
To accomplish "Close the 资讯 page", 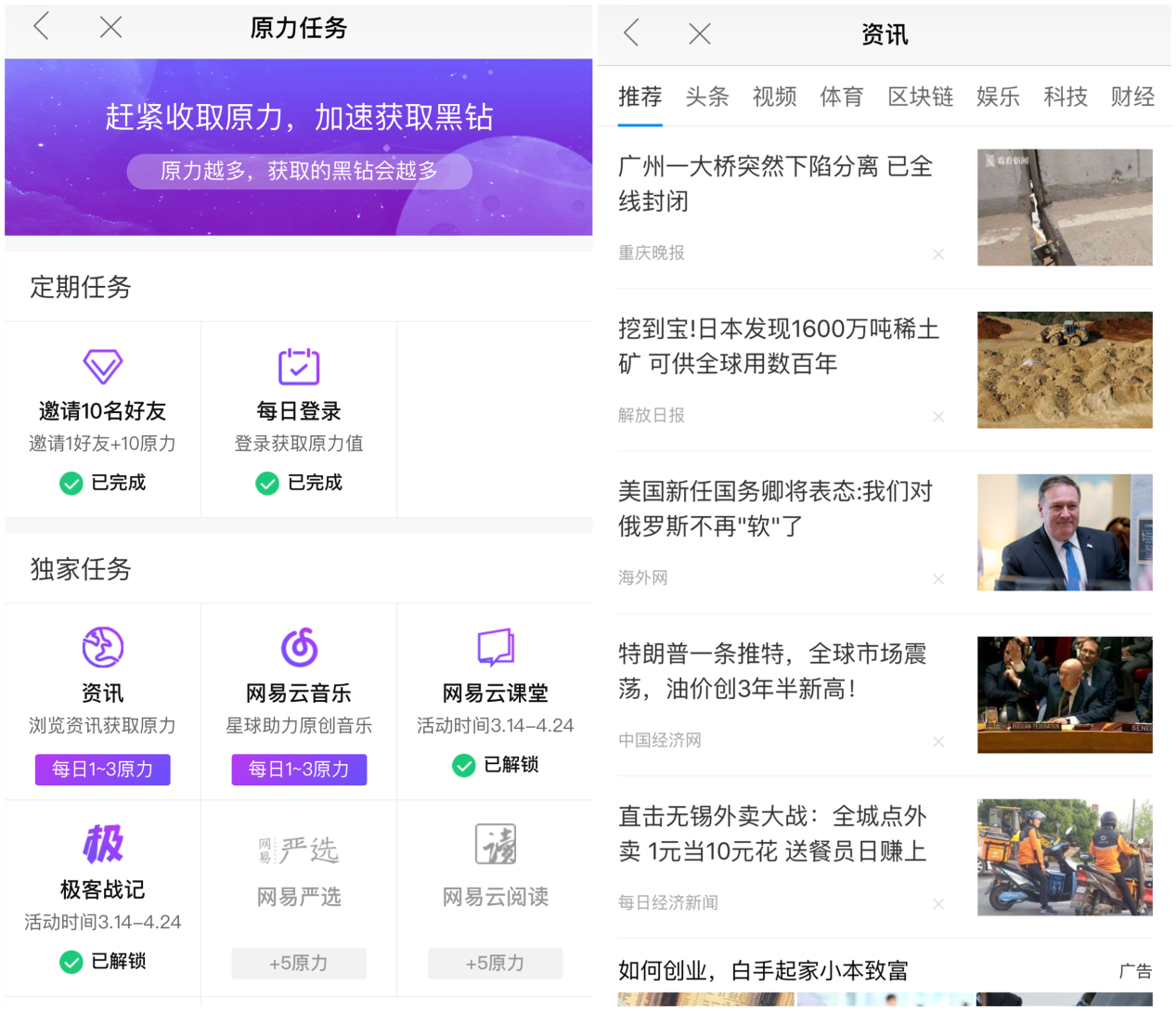I will click(700, 34).
